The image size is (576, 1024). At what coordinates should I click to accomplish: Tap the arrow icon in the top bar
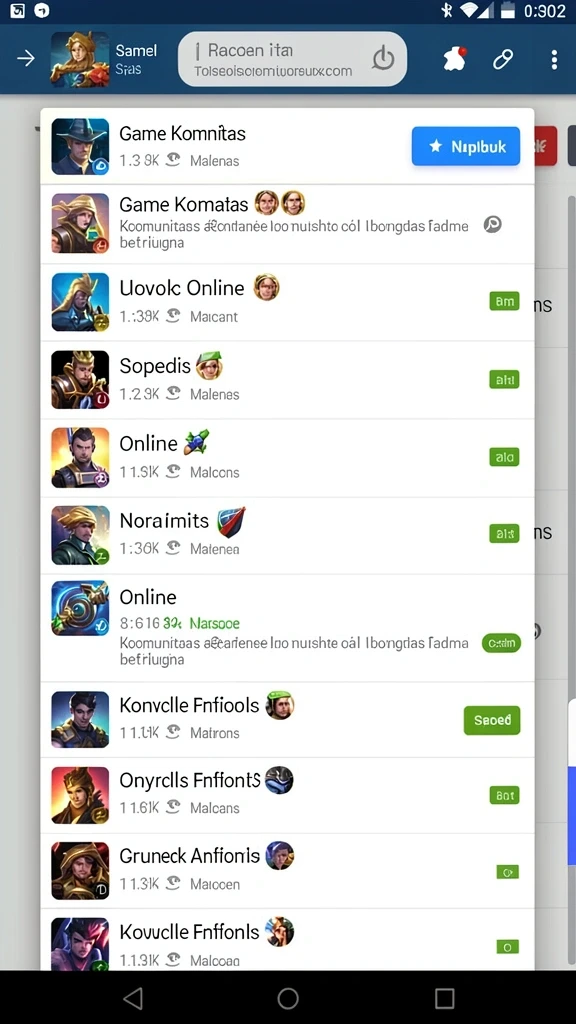pyautogui.click(x=26, y=59)
